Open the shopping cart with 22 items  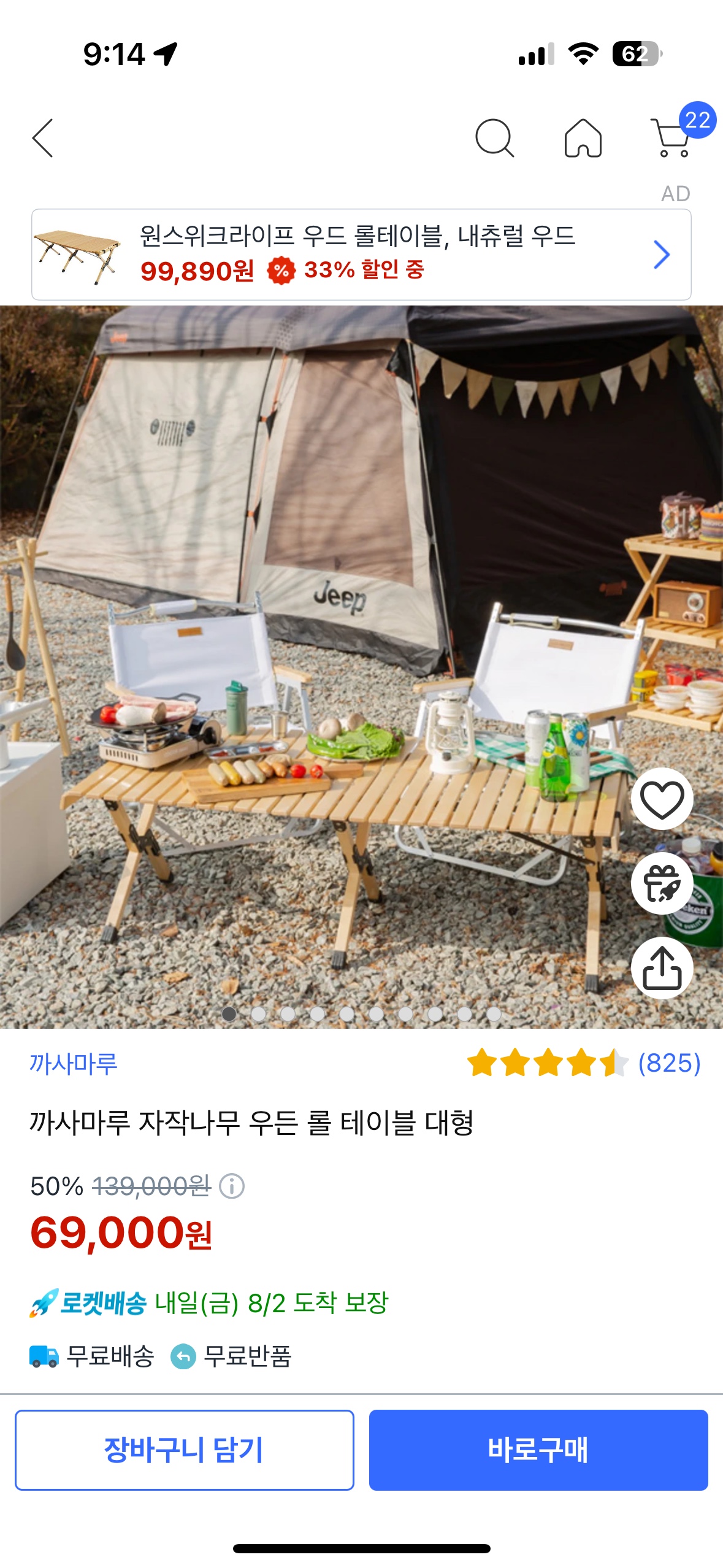point(673,138)
